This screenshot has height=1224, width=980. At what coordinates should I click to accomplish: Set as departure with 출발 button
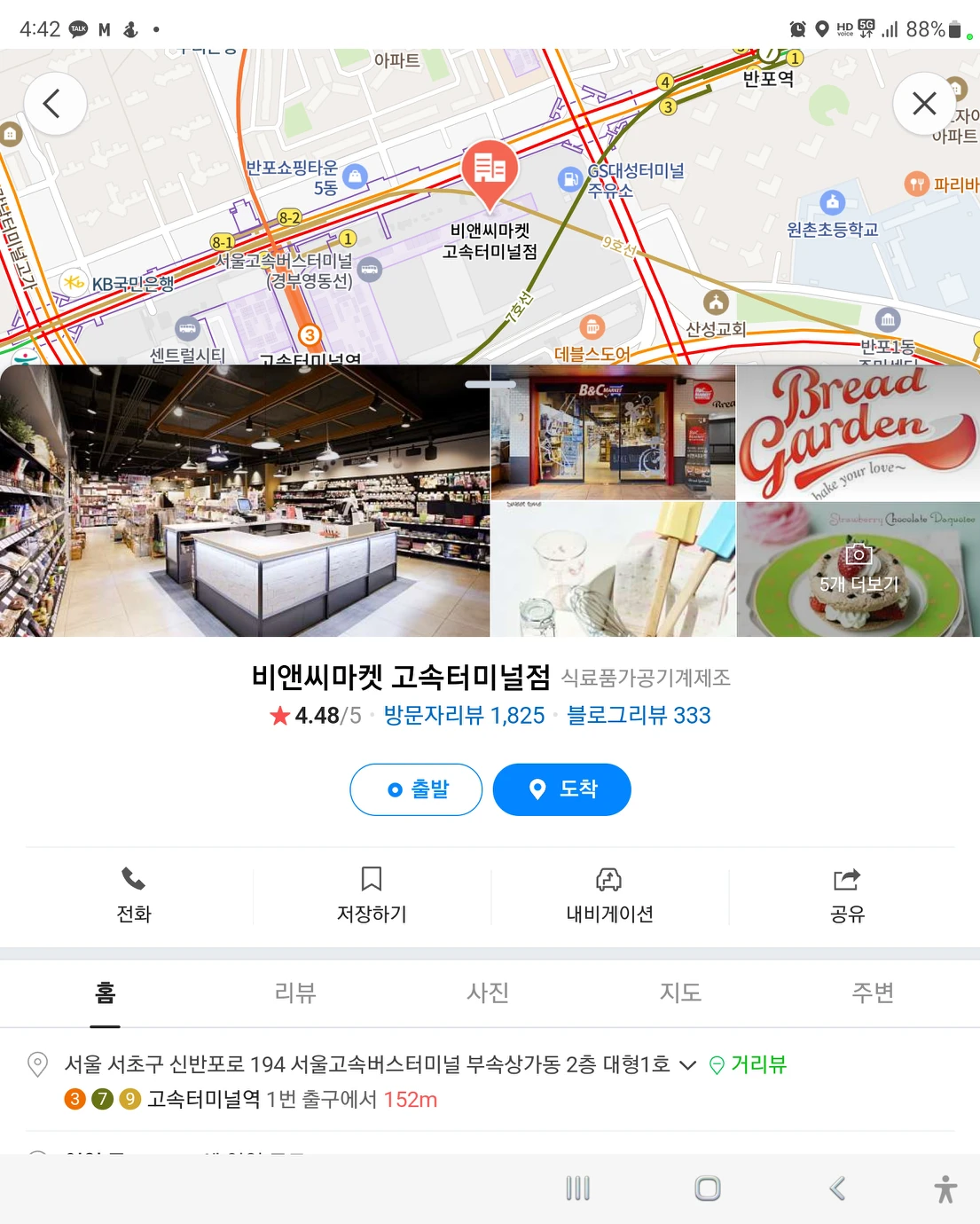(416, 789)
